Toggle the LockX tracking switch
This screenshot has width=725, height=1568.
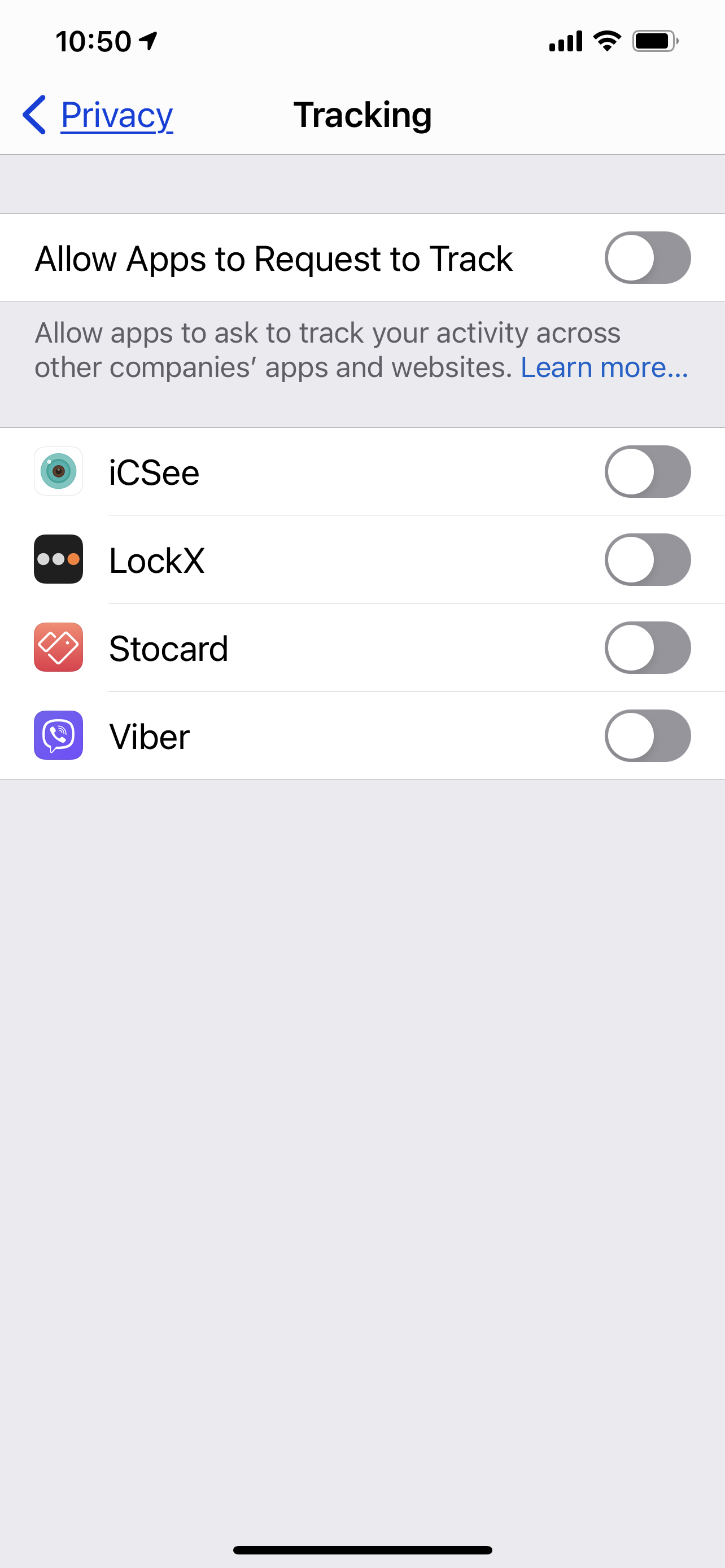tap(647, 560)
